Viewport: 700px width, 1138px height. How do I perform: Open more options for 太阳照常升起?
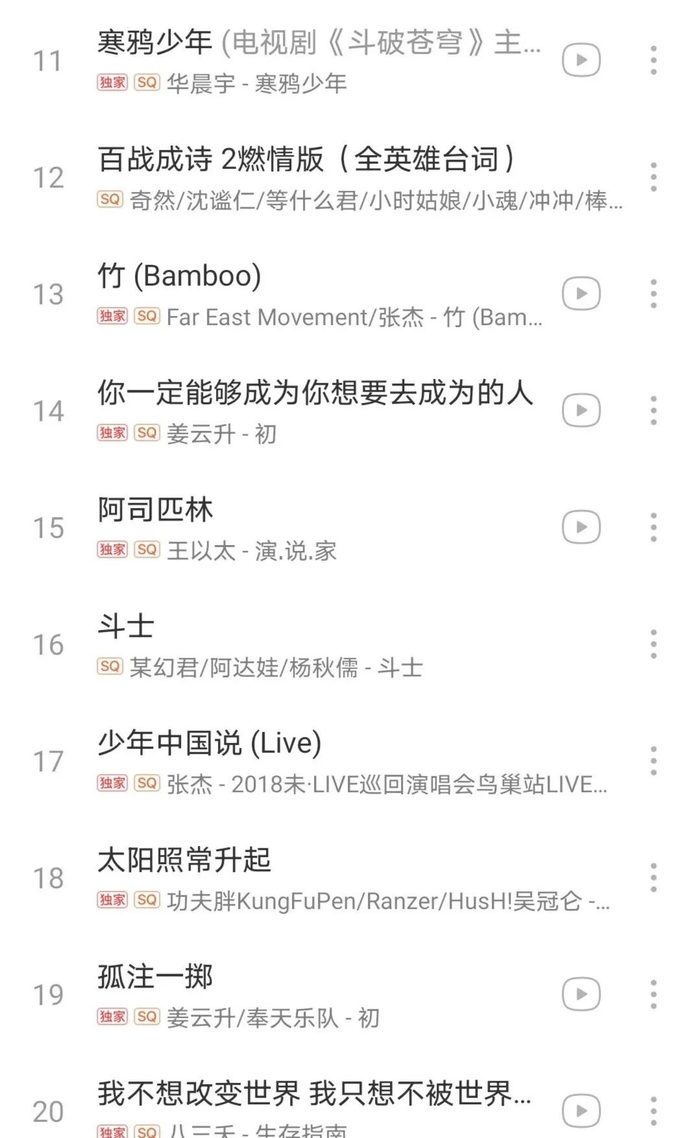coord(653,877)
